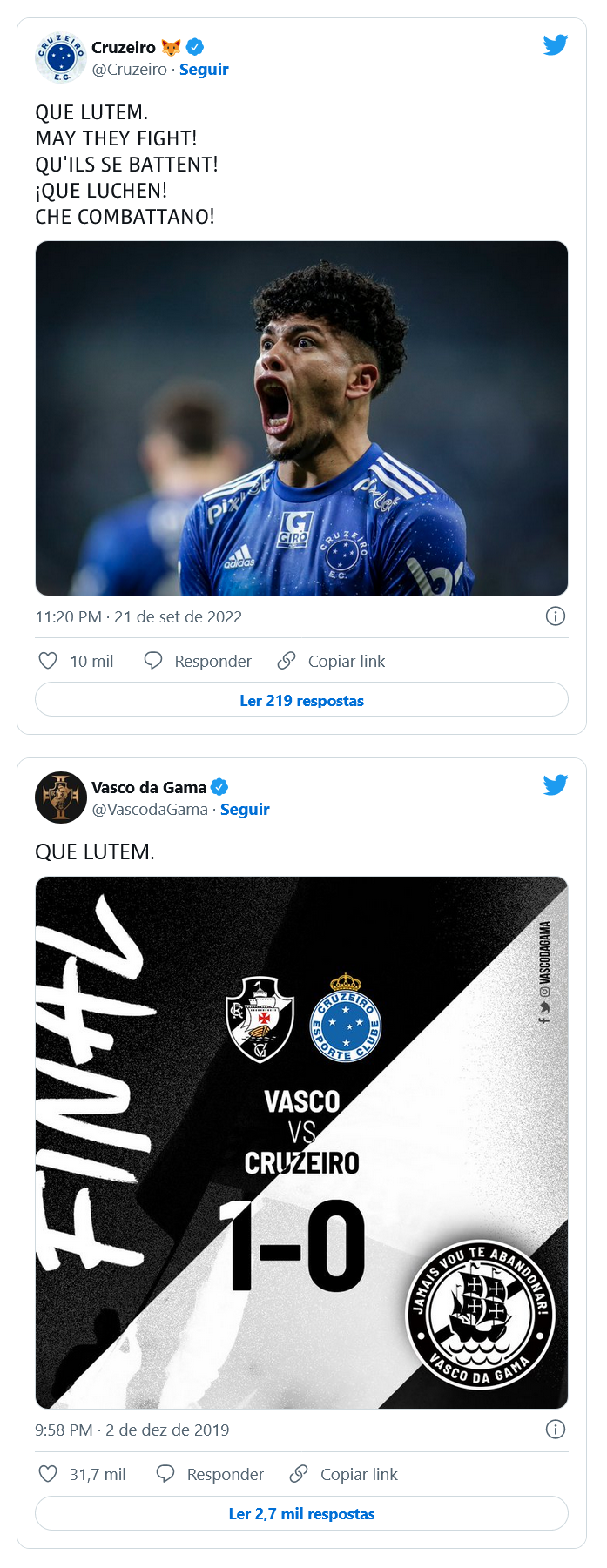Open the Vasco vs Cruzeiro final score image
This screenshot has width=607, height=1568.
[x=301, y=1142]
